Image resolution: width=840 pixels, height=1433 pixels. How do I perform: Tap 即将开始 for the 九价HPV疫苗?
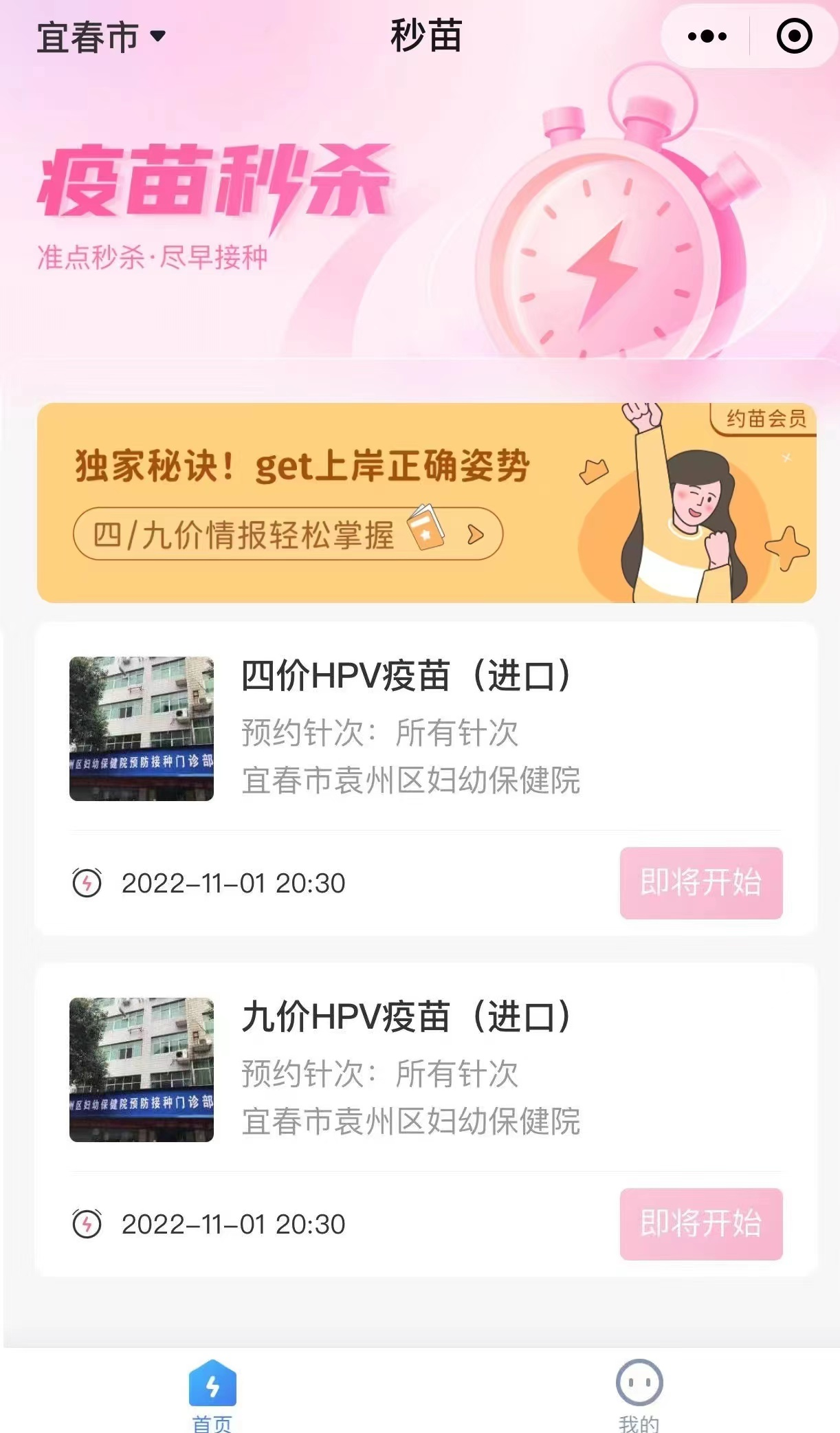(700, 1224)
